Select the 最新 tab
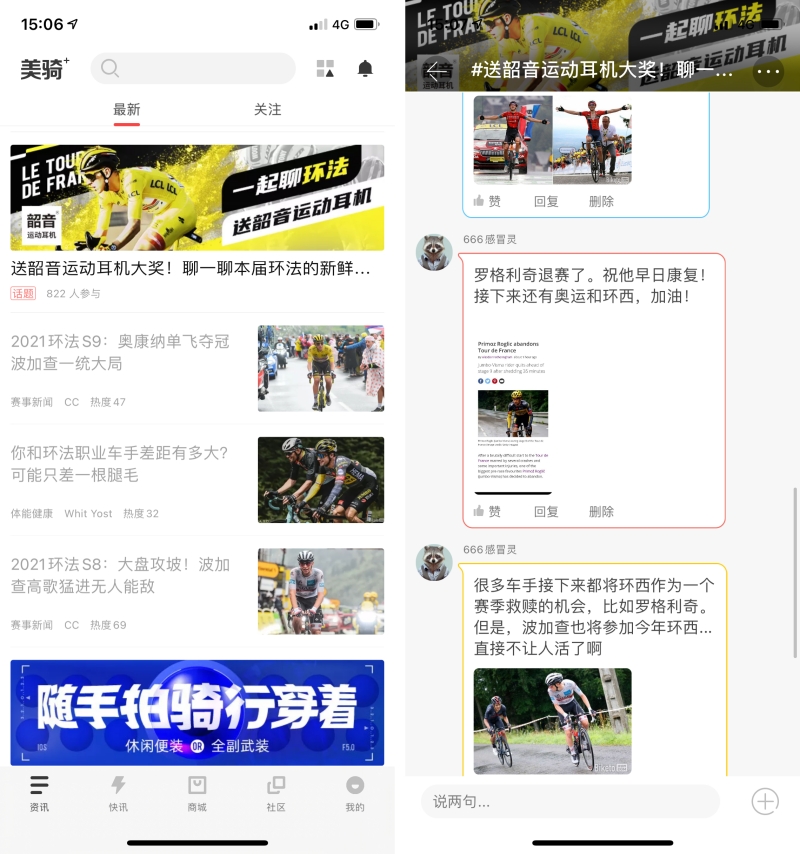This screenshot has height=854, width=800. pos(126,109)
